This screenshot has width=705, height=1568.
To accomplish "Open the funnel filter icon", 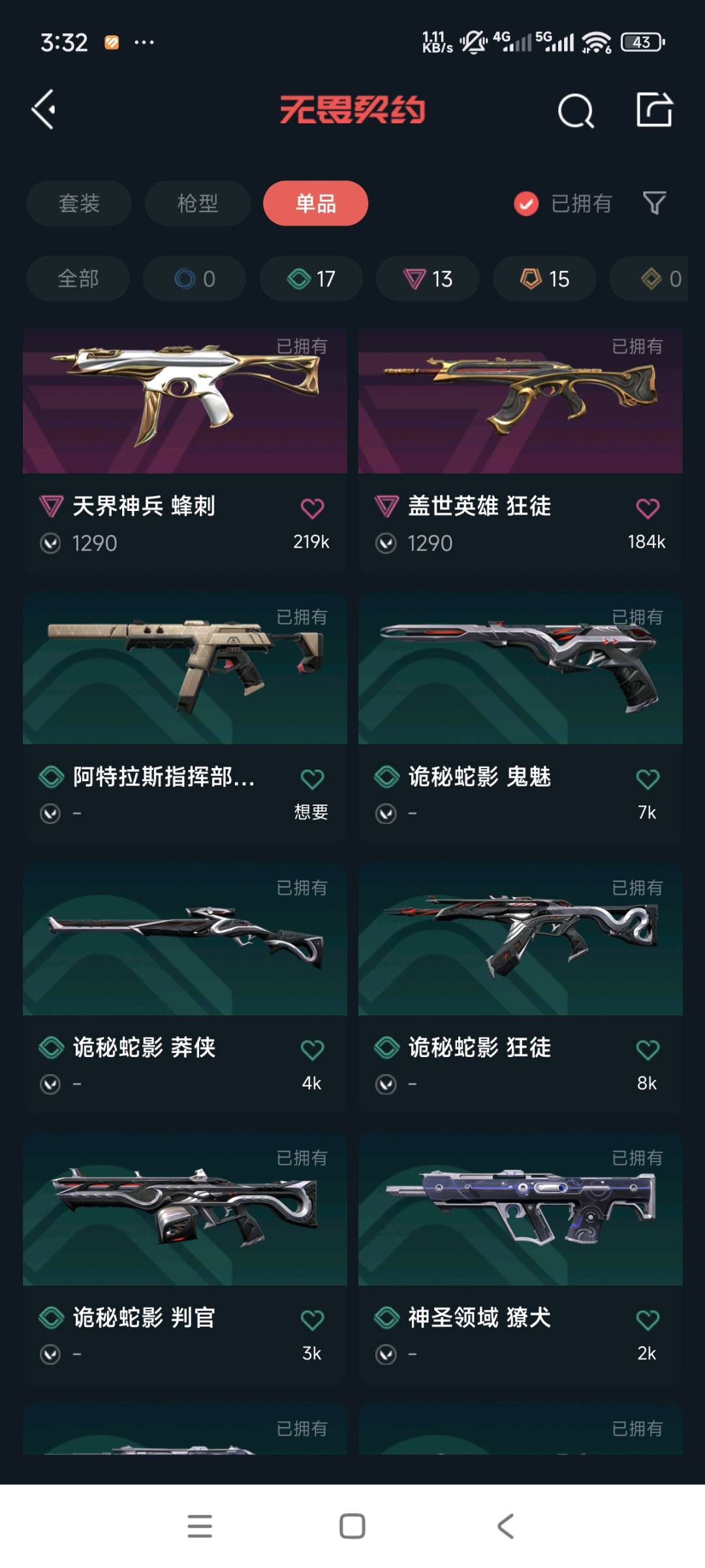I will coord(654,204).
